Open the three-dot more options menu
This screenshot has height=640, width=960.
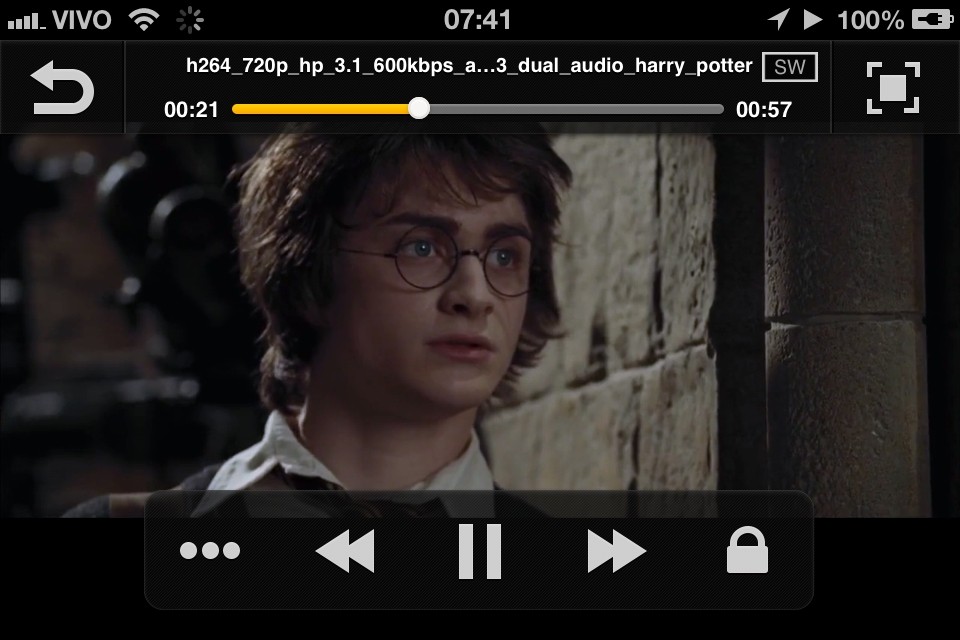(210, 550)
